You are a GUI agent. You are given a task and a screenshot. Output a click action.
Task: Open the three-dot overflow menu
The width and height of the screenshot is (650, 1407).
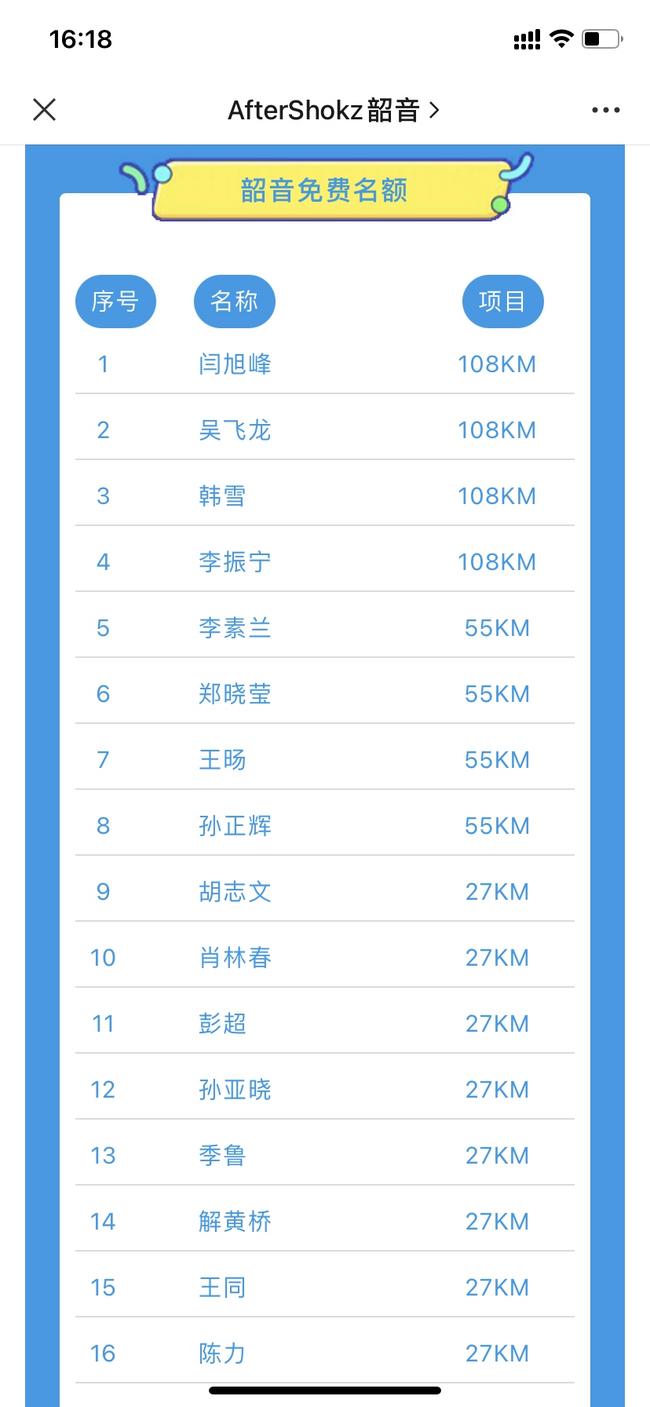point(605,110)
